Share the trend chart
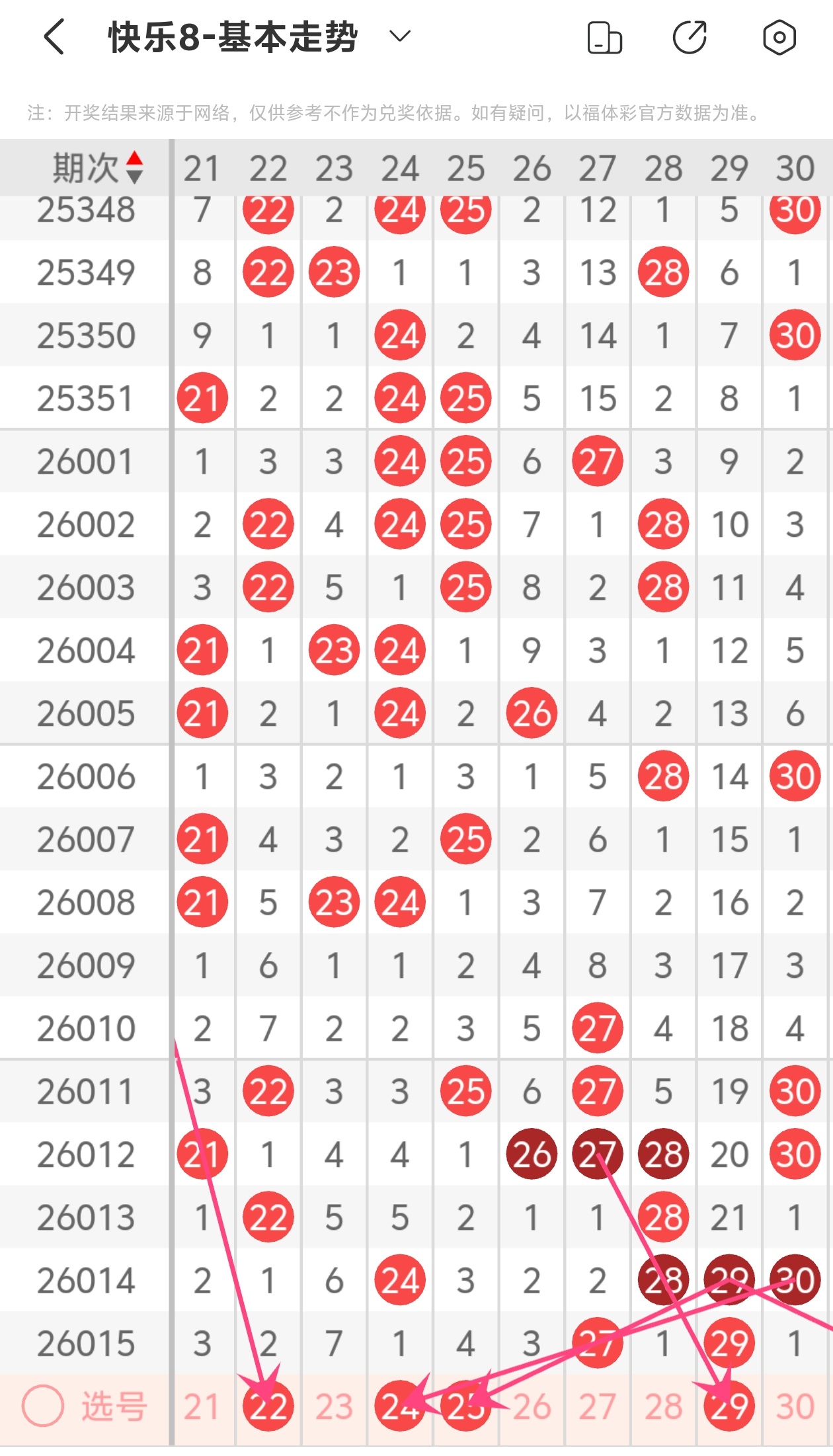Screen dimensions: 833x1456 tap(690, 37)
